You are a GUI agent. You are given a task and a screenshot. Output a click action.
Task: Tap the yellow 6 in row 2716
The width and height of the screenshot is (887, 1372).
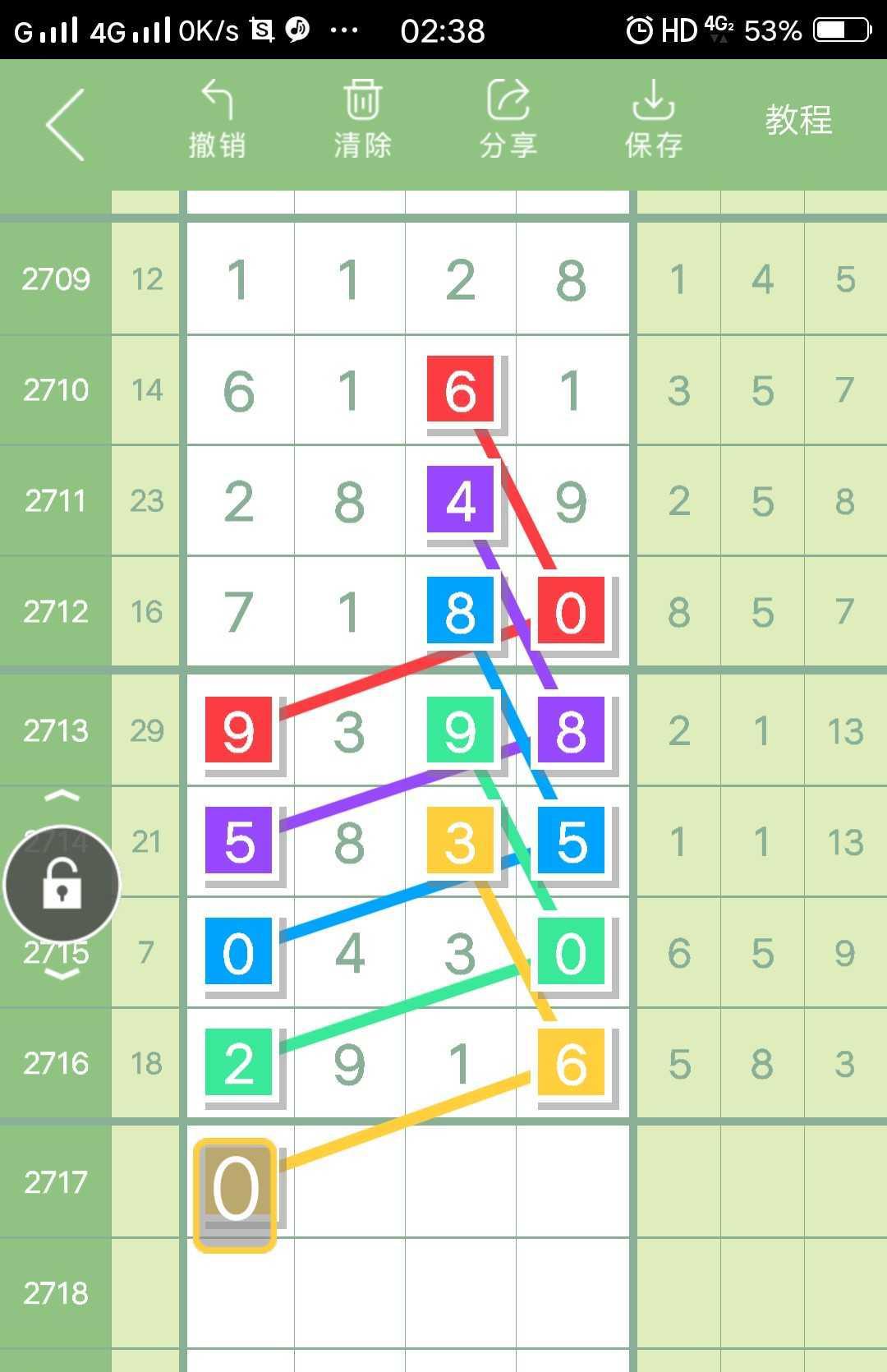(x=571, y=1062)
